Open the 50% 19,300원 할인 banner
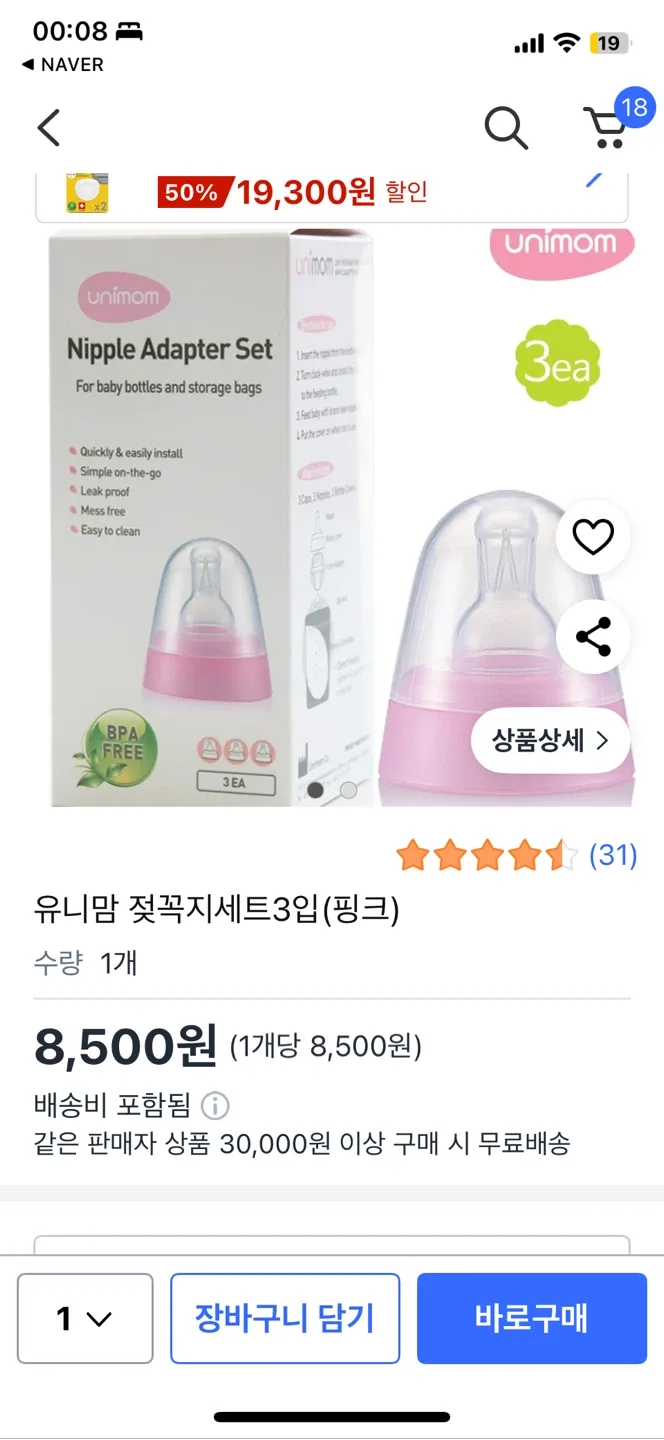The width and height of the screenshot is (664, 1440). (332, 192)
